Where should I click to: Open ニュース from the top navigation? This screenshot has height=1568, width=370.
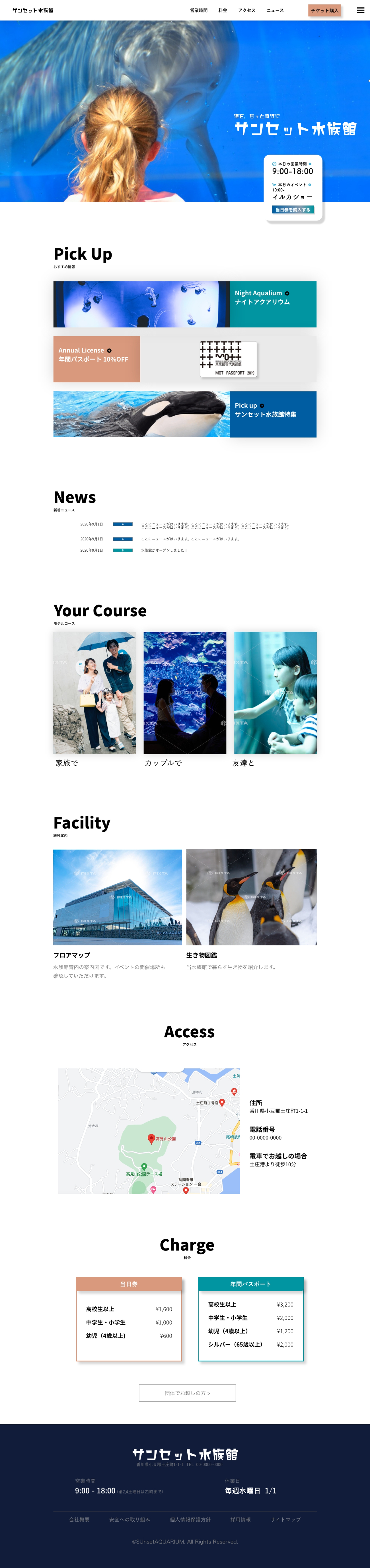pyautogui.click(x=275, y=10)
